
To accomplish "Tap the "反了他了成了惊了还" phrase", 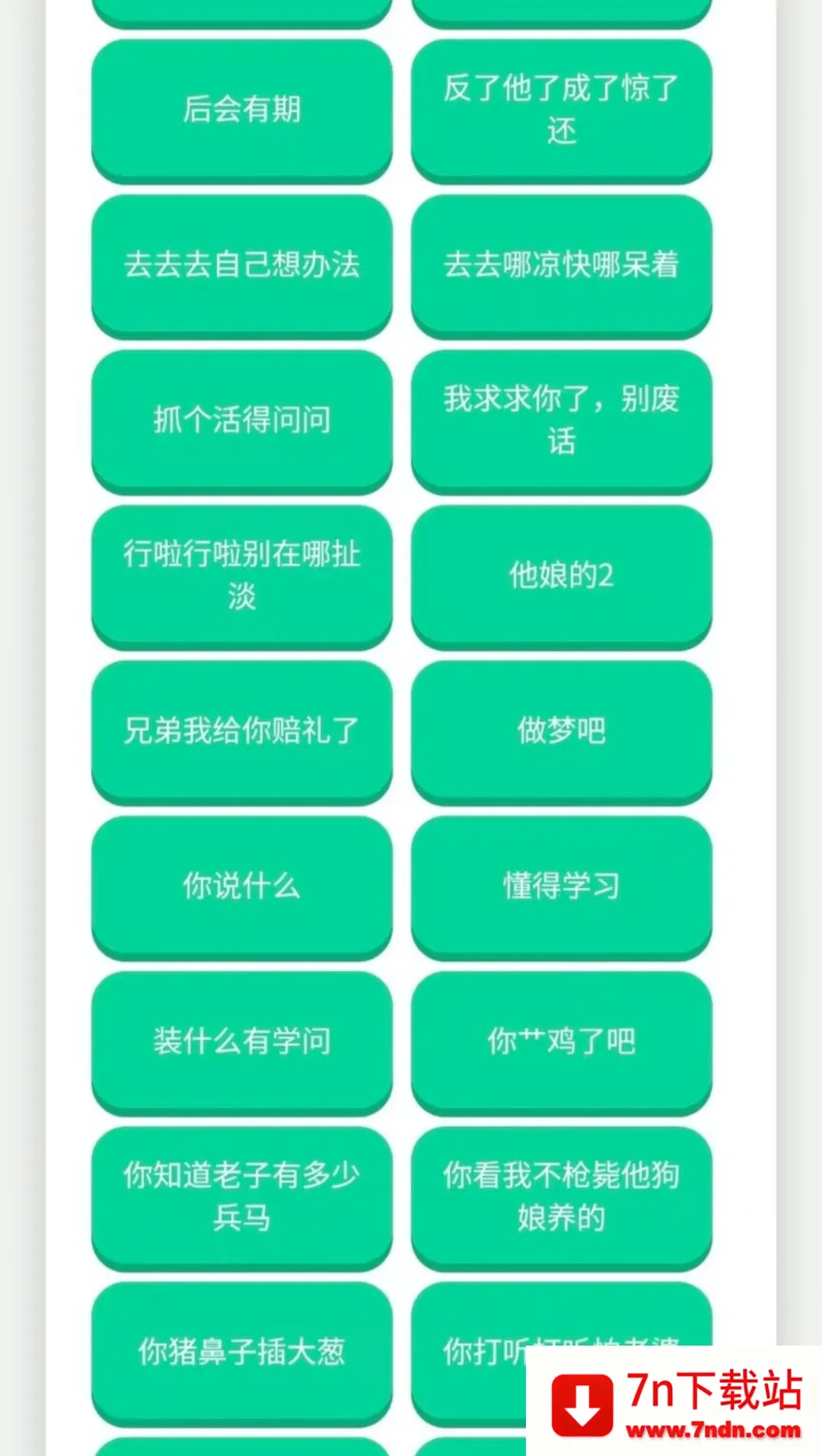I will 561,111.
